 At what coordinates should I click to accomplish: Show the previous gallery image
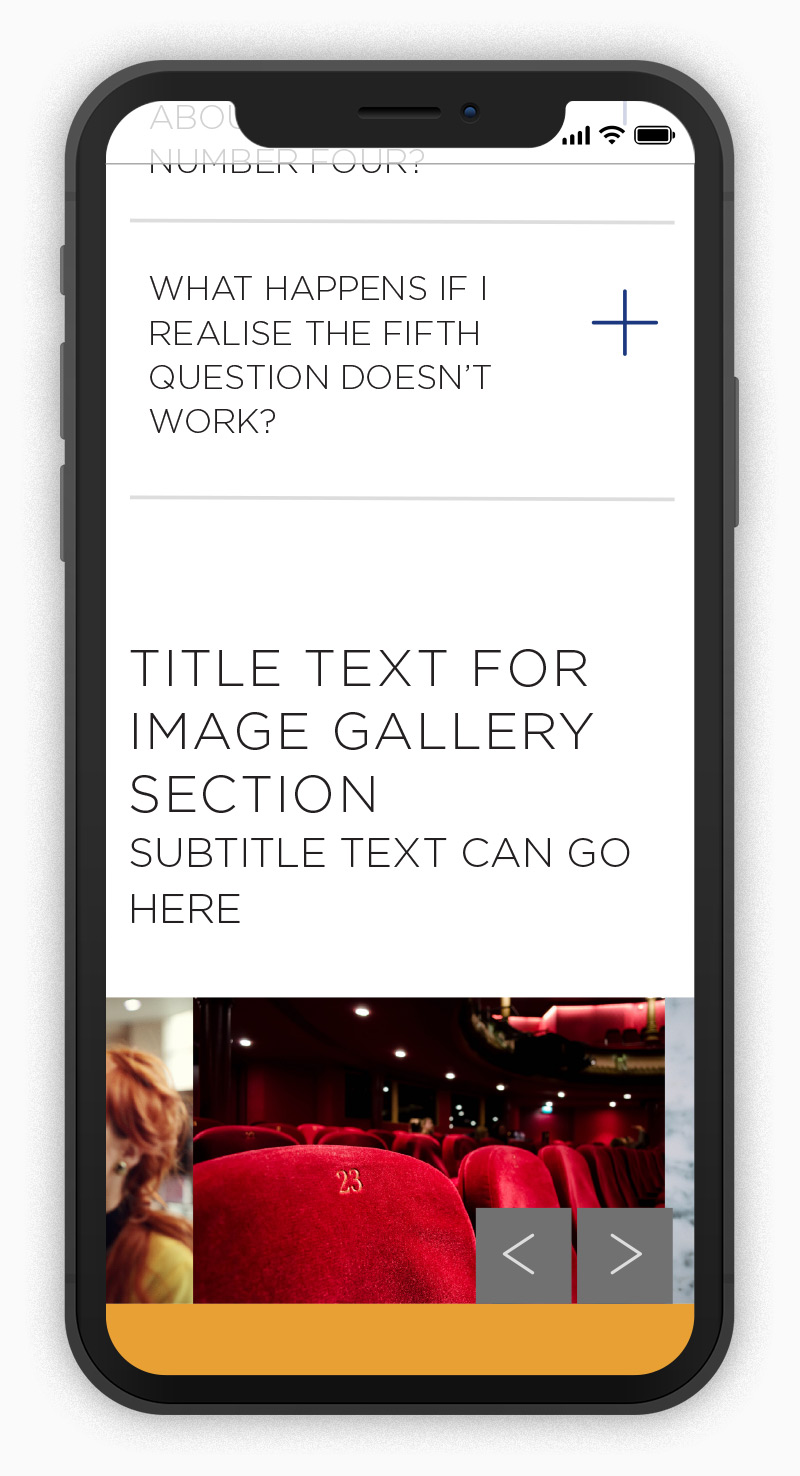pyautogui.click(x=523, y=1255)
